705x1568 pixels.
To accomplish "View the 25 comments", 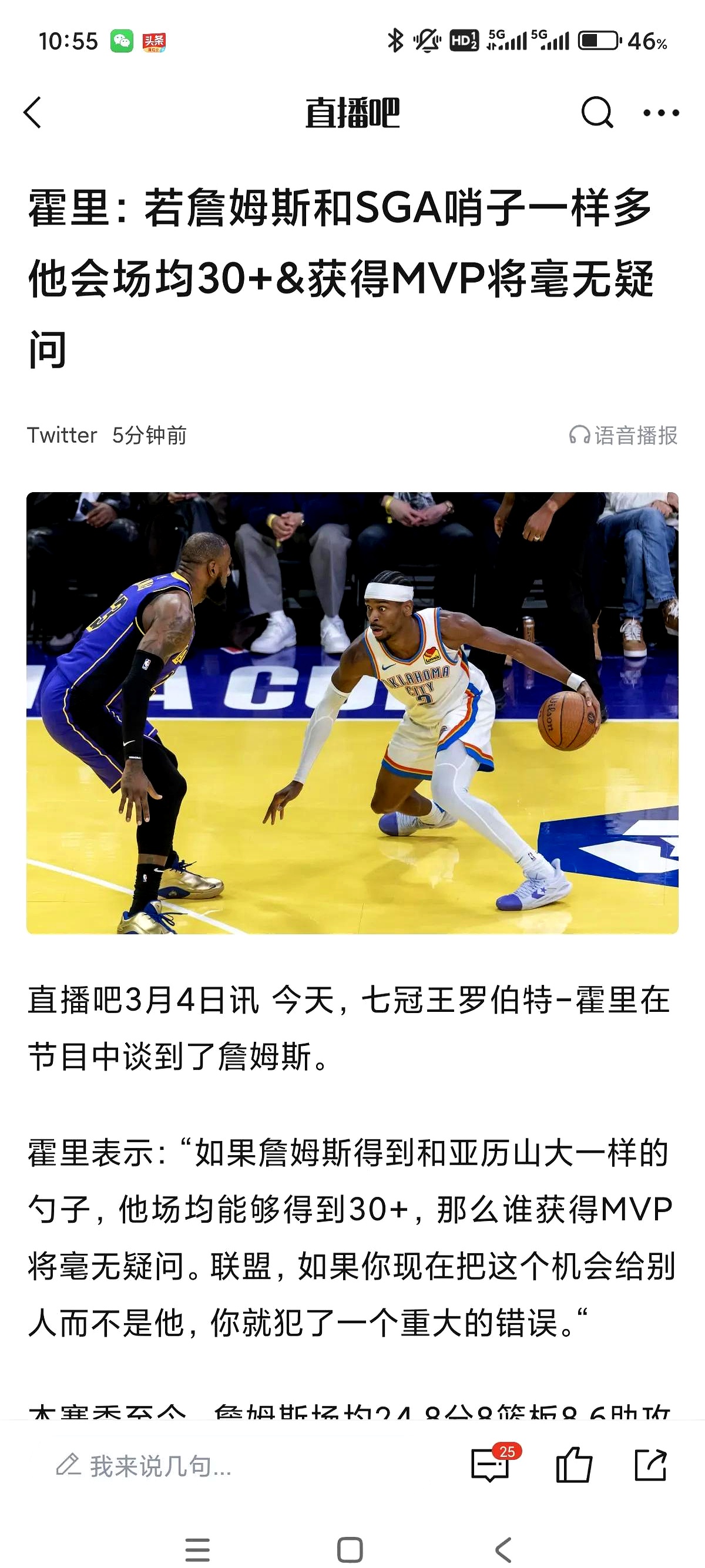I will [x=491, y=1465].
